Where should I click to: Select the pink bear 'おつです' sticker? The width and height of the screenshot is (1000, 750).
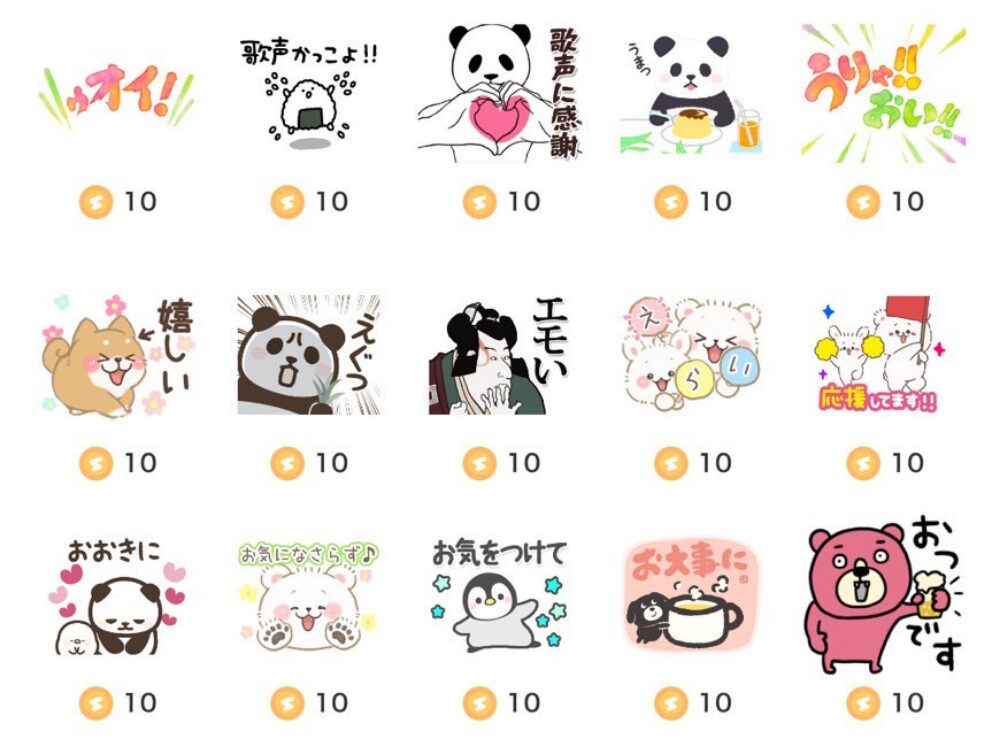click(x=884, y=597)
